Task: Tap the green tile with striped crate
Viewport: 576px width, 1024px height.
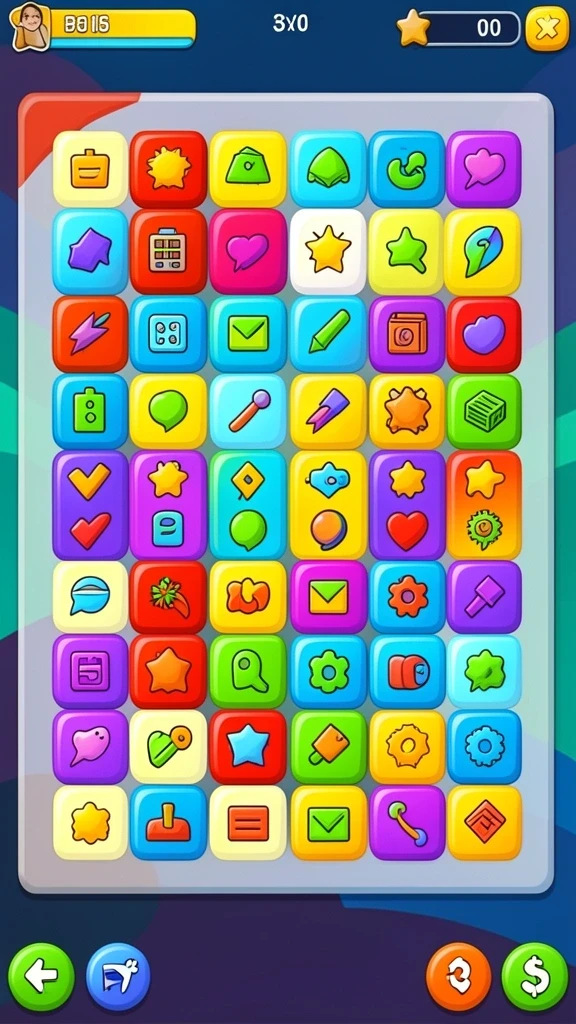Action: [x=484, y=411]
